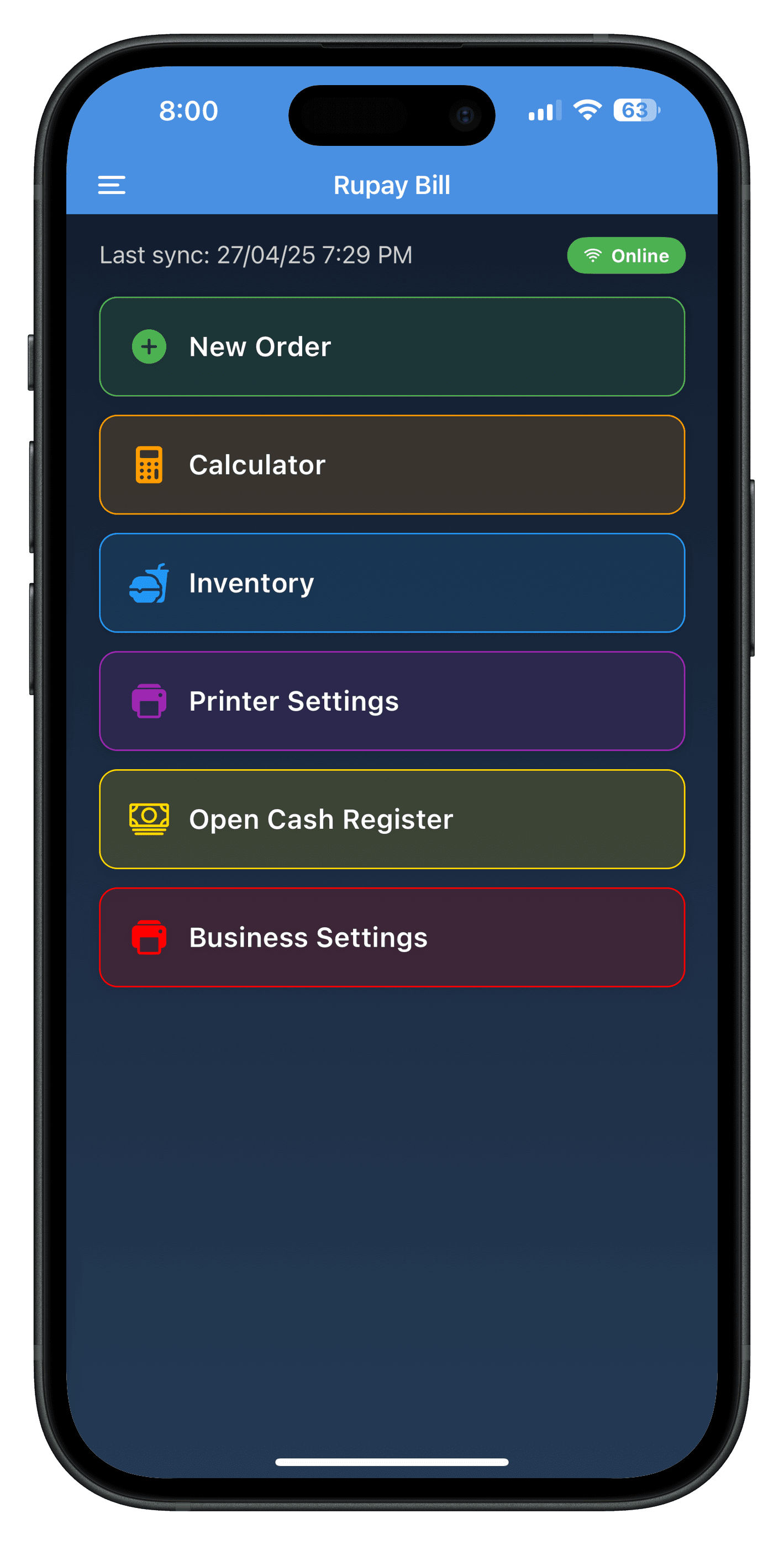Image resolution: width=784 pixels, height=1545 pixels.
Task: Start a New Order
Action: click(x=392, y=346)
